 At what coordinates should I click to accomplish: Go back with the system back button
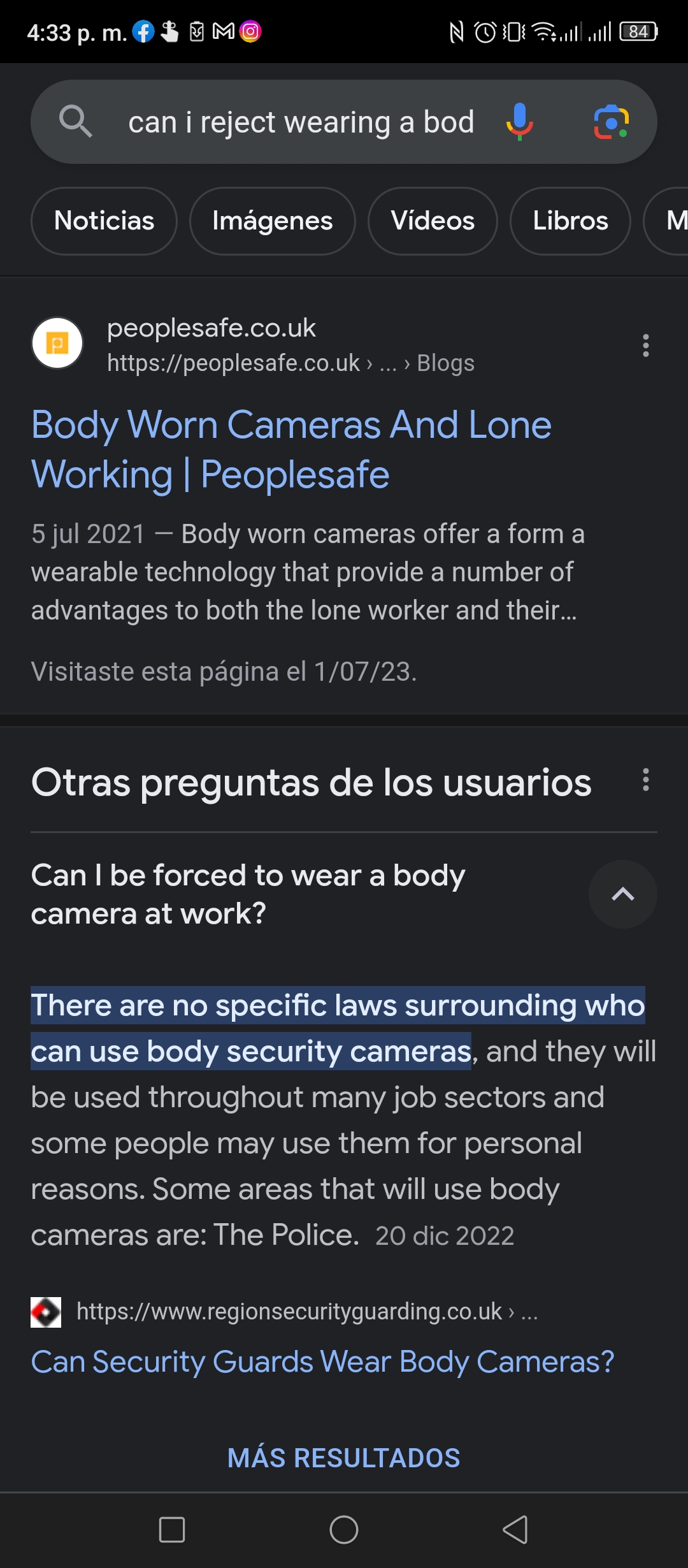[515, 1529]
